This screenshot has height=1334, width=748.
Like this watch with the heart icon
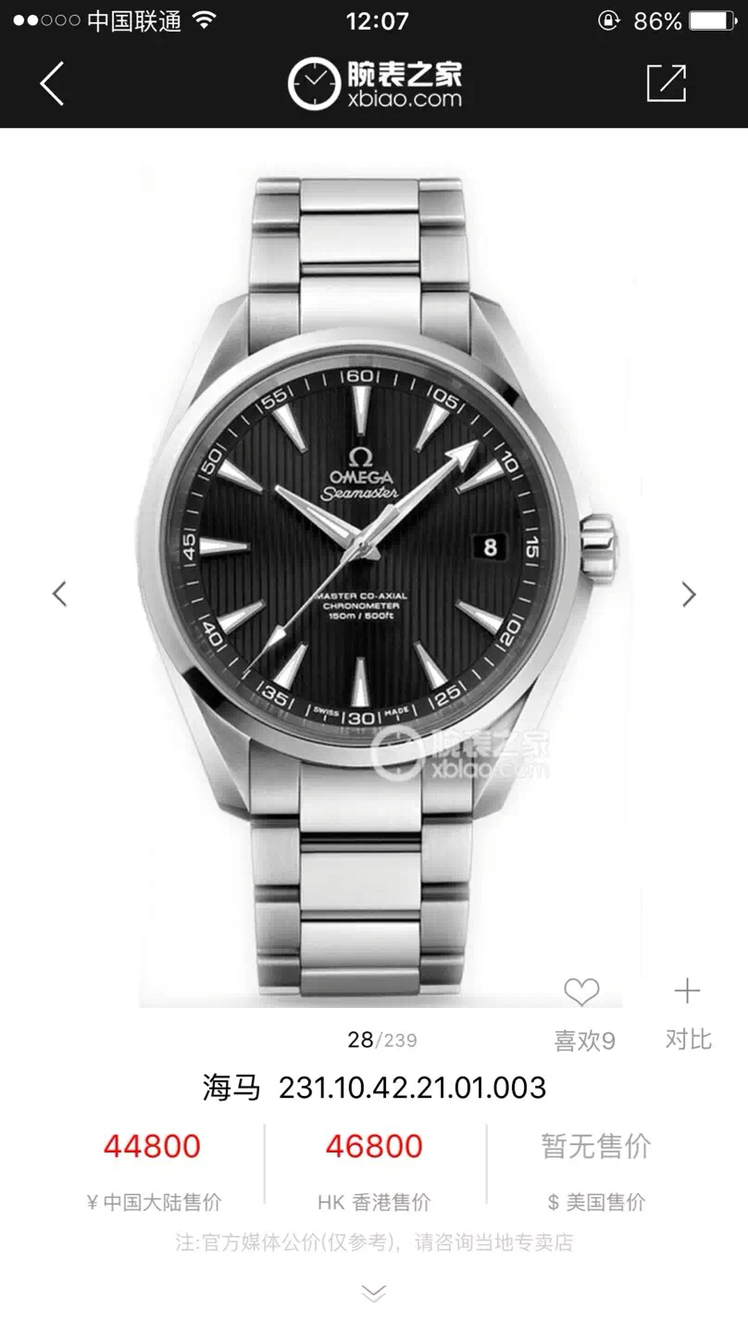click(x=581, y=992)
